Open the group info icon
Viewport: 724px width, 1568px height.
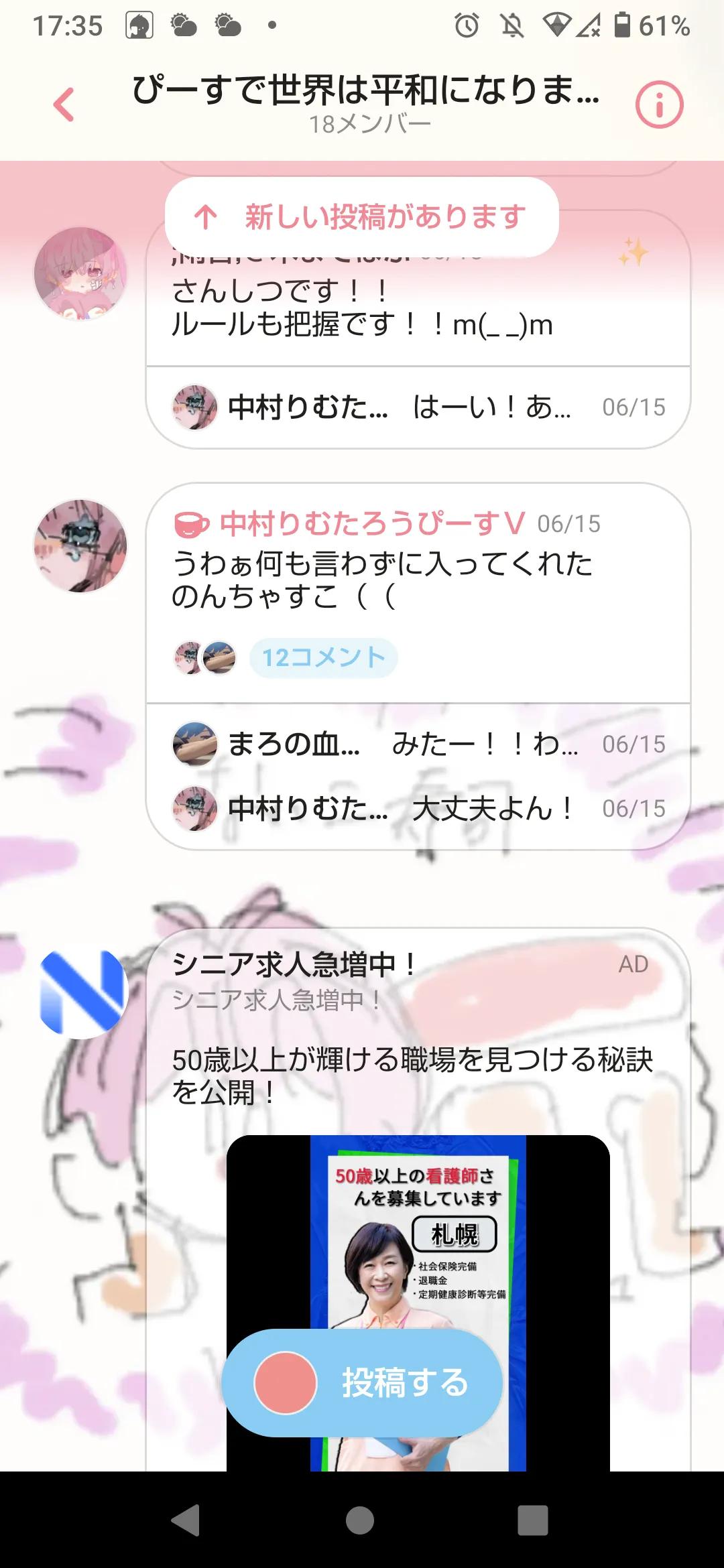[659, 105]
